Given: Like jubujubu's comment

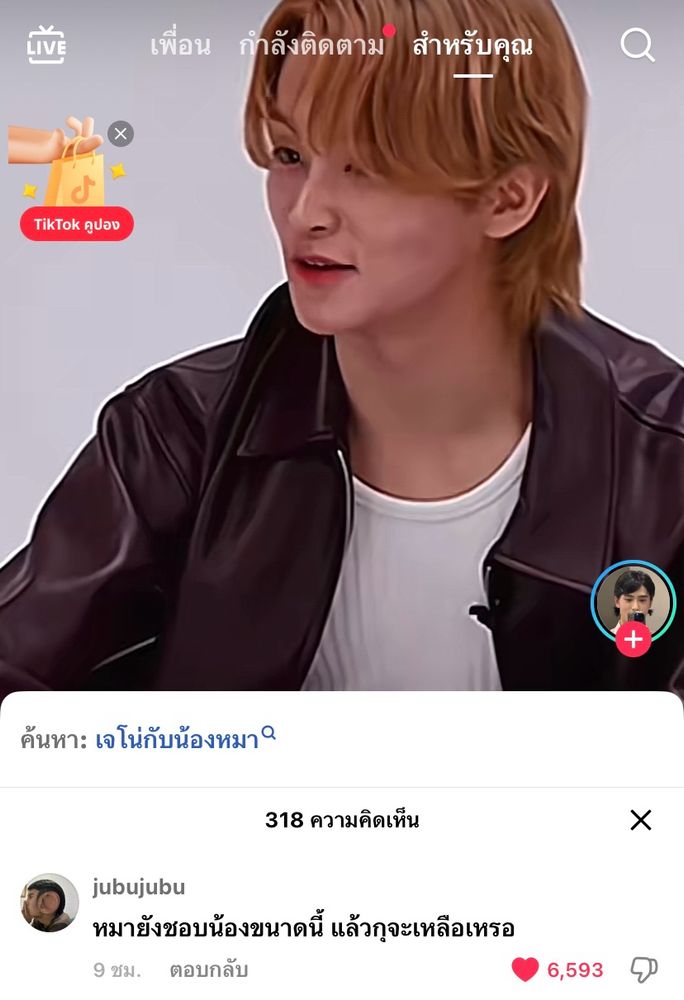Looking at the screenshot, I should 525,969.
